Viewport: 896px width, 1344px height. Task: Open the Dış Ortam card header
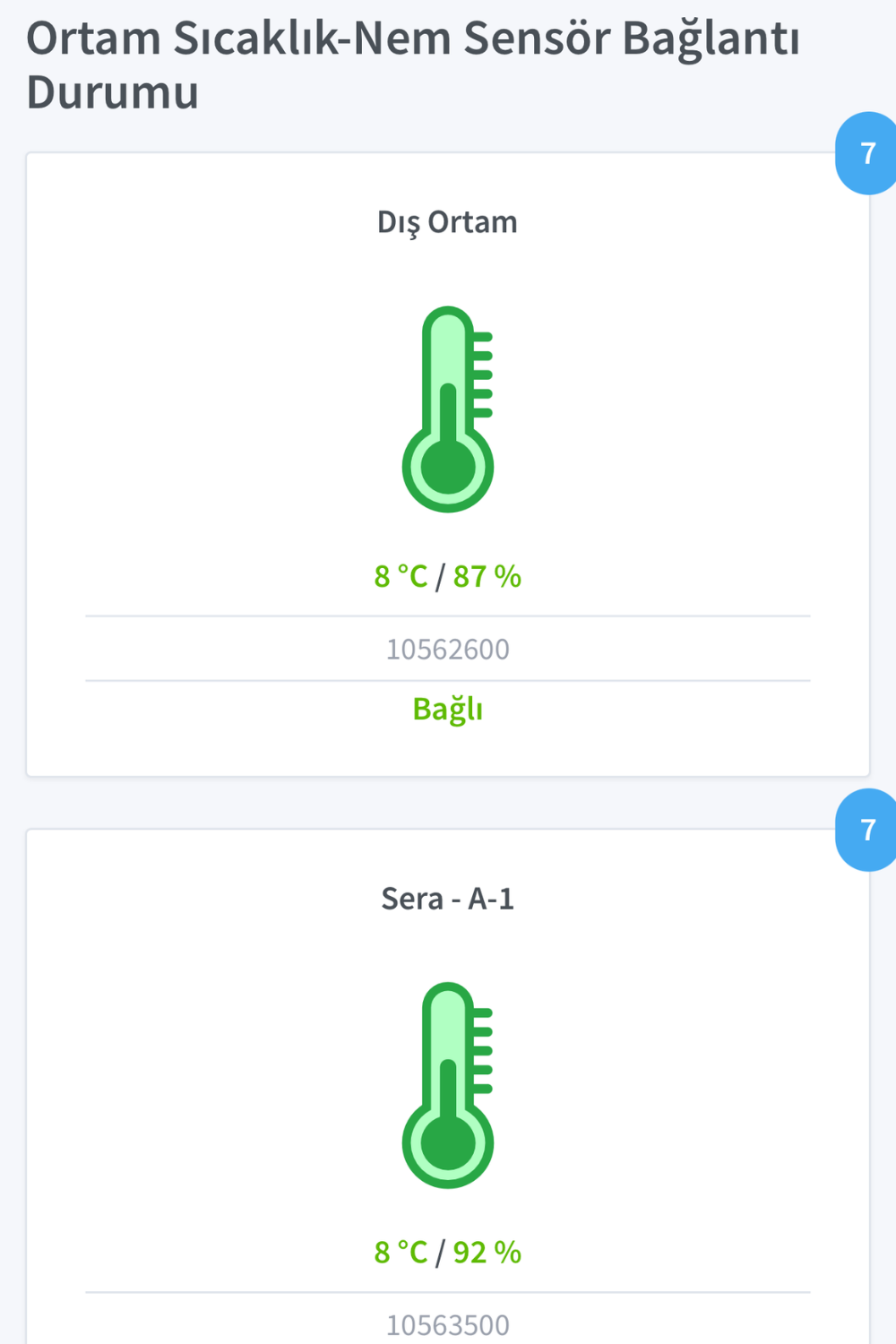pos(448,221)
